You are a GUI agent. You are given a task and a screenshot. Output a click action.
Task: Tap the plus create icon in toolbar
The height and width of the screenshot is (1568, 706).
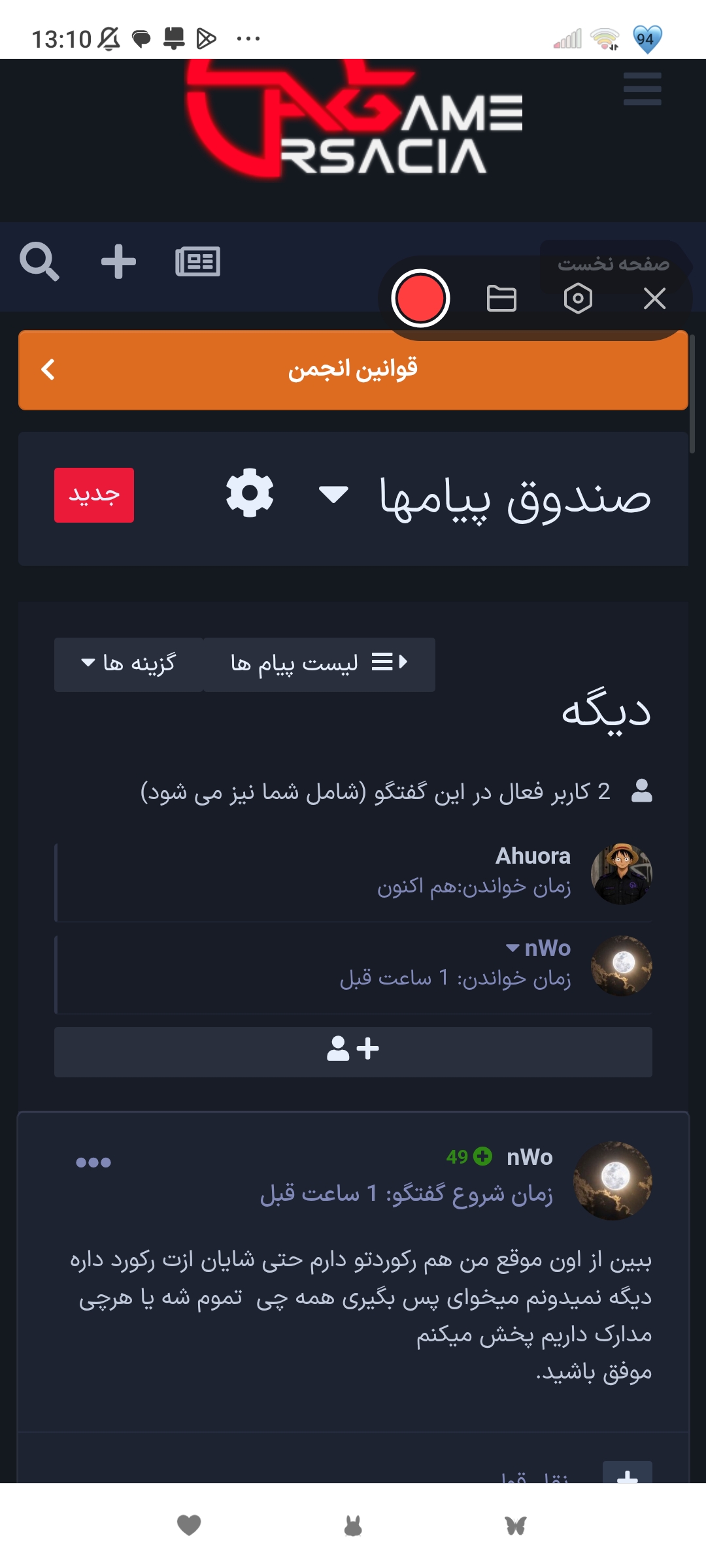pos(118,262)
